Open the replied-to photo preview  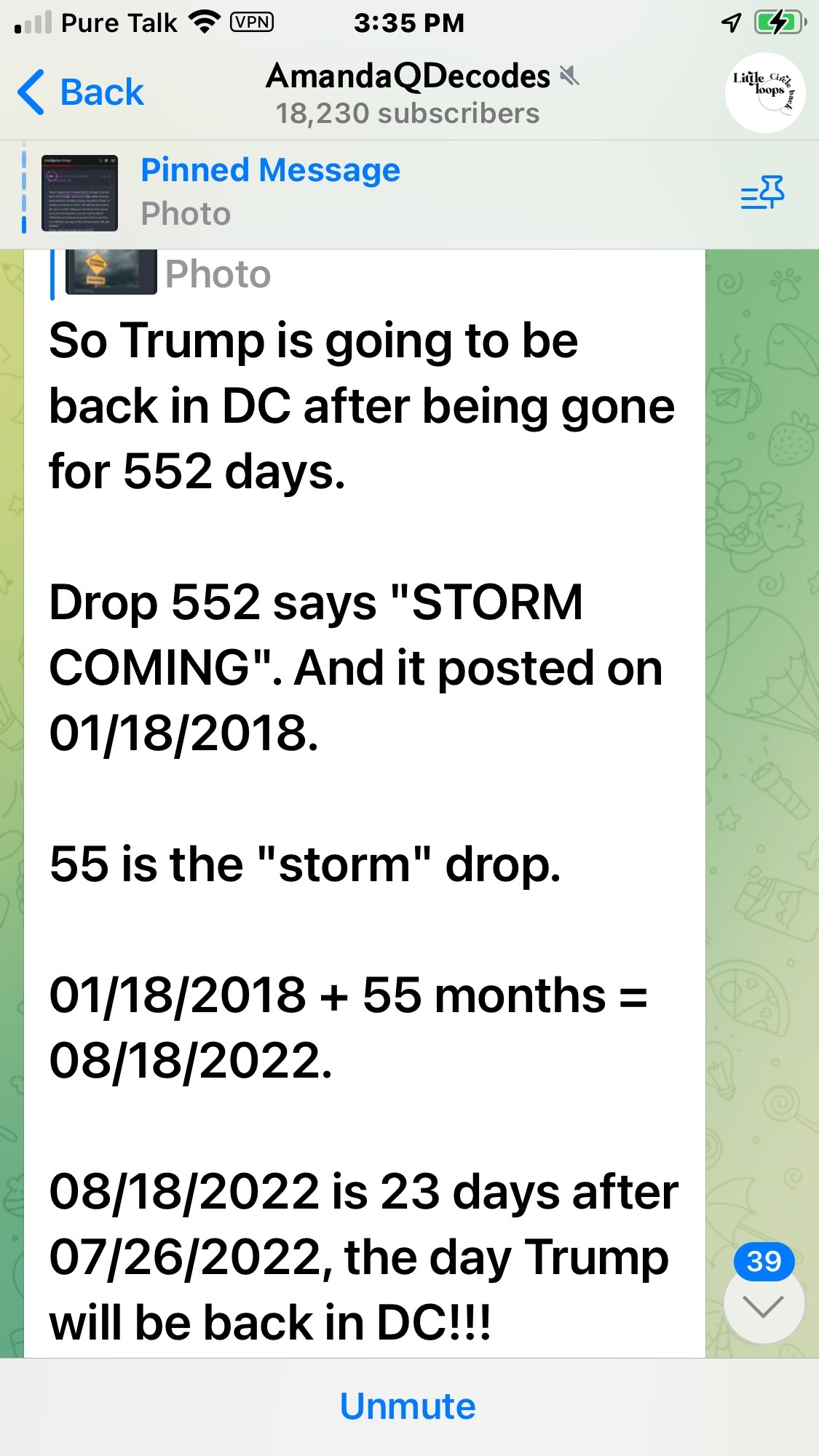click(x=111, y=272)
